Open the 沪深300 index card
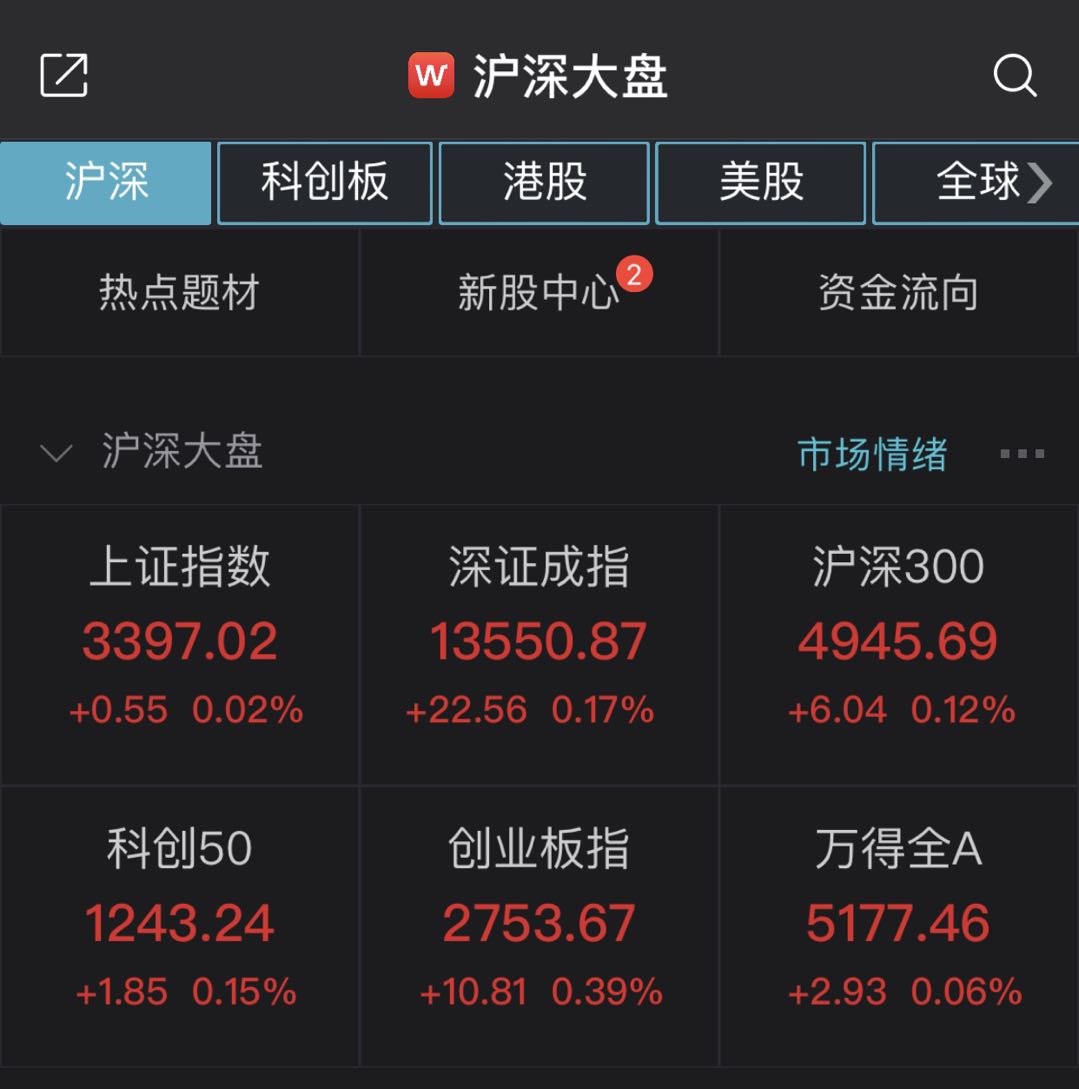 (x=898, y=640)
